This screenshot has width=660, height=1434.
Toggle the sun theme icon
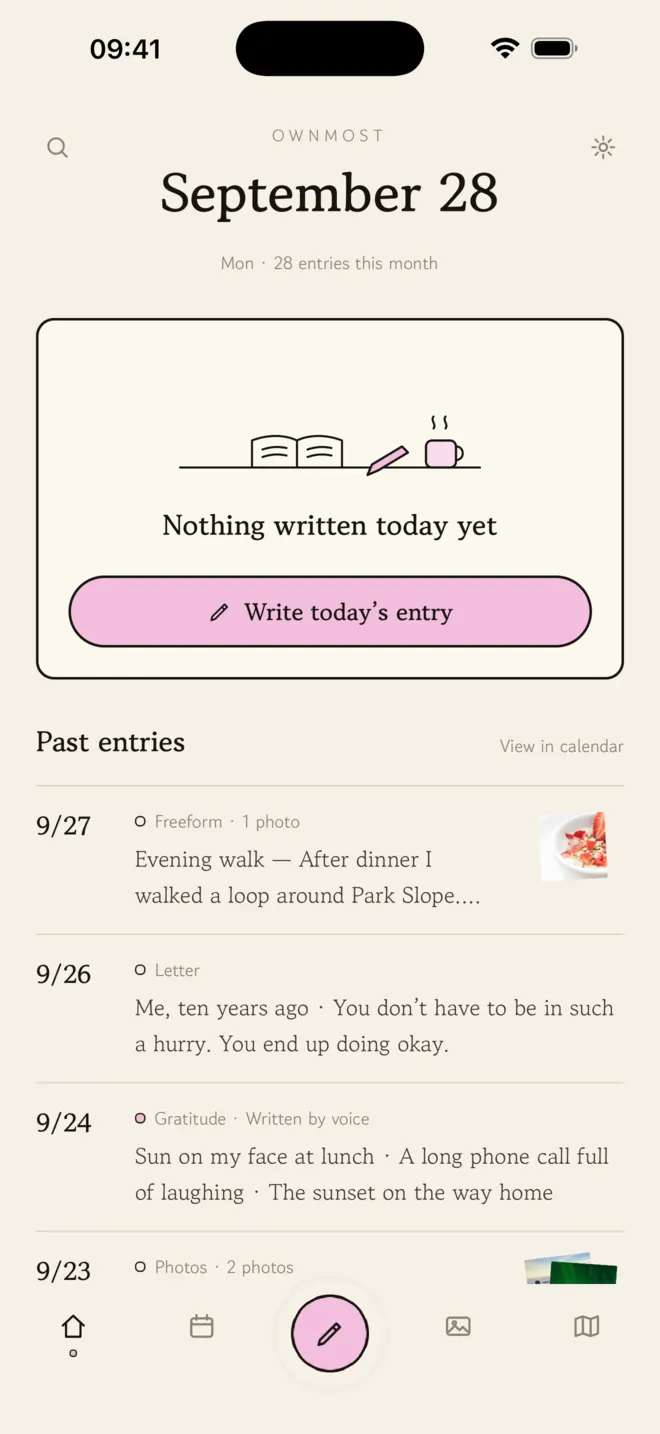pyautogui.click(x=603, y=148)
